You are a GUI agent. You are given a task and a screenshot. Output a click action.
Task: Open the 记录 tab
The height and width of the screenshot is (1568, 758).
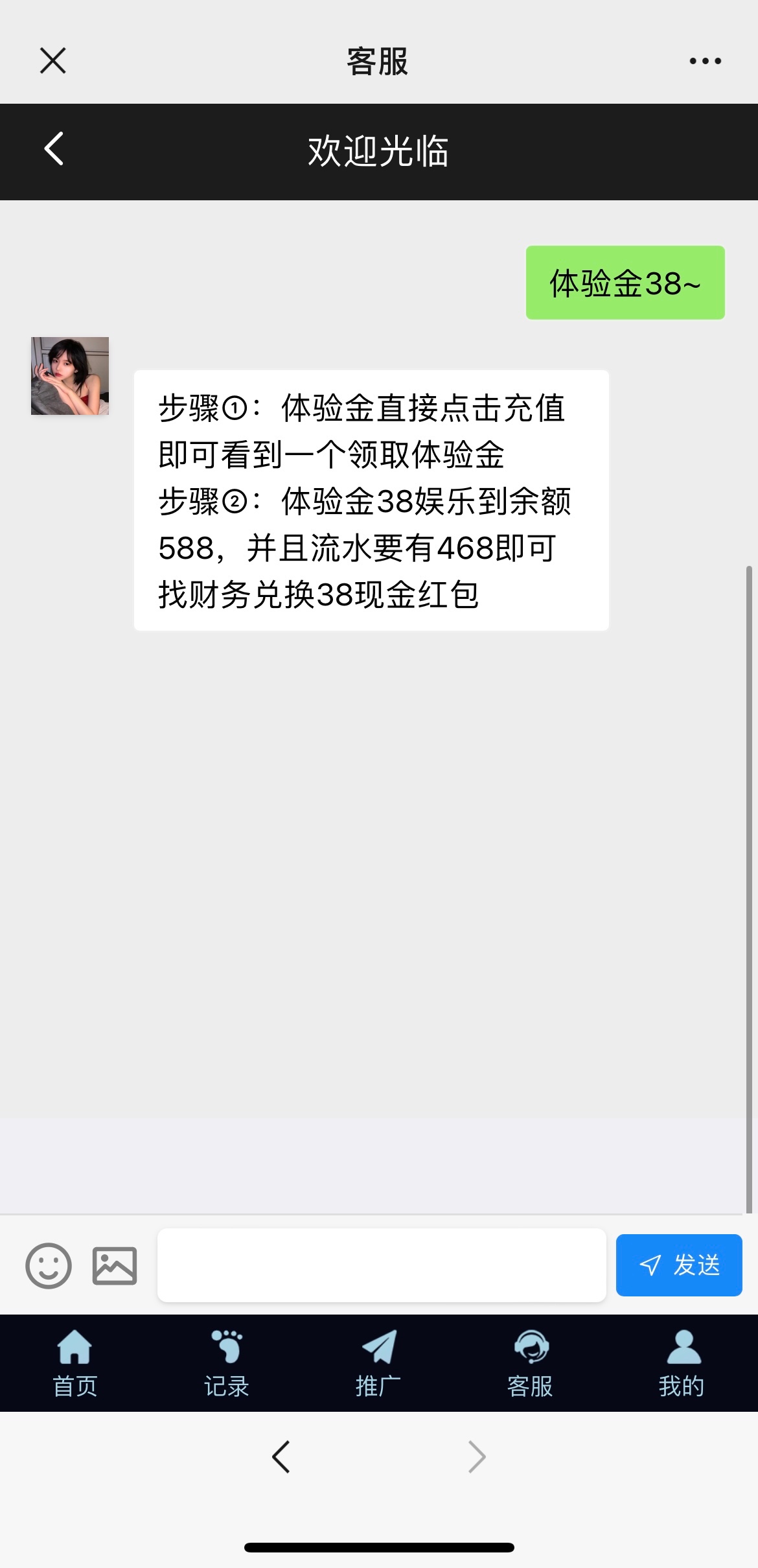pos(227,1363)
